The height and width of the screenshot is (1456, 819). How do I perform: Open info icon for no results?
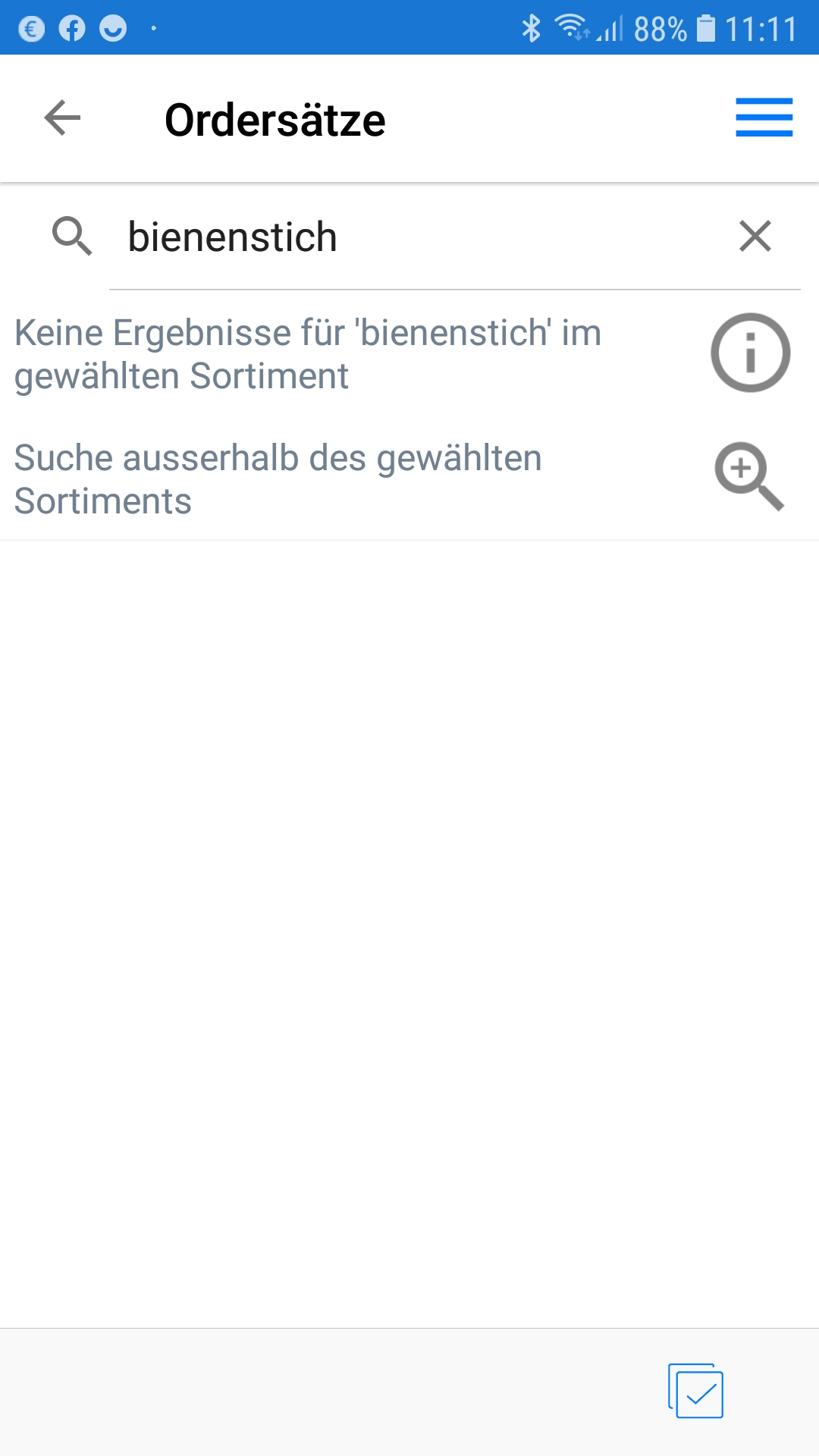tap(750, 353)
